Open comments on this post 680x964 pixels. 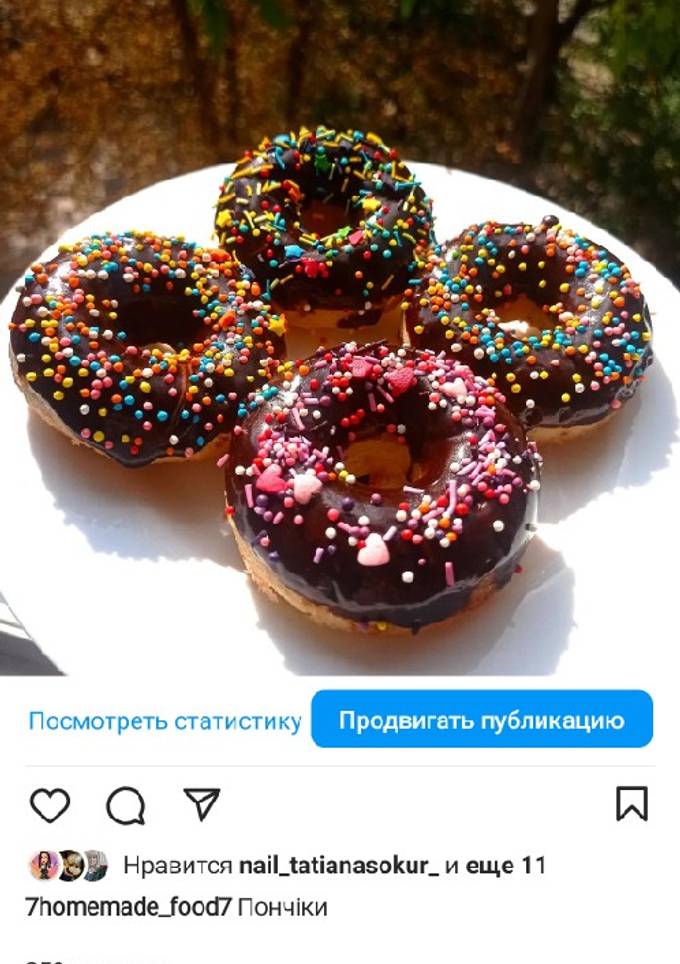(126, 805)
